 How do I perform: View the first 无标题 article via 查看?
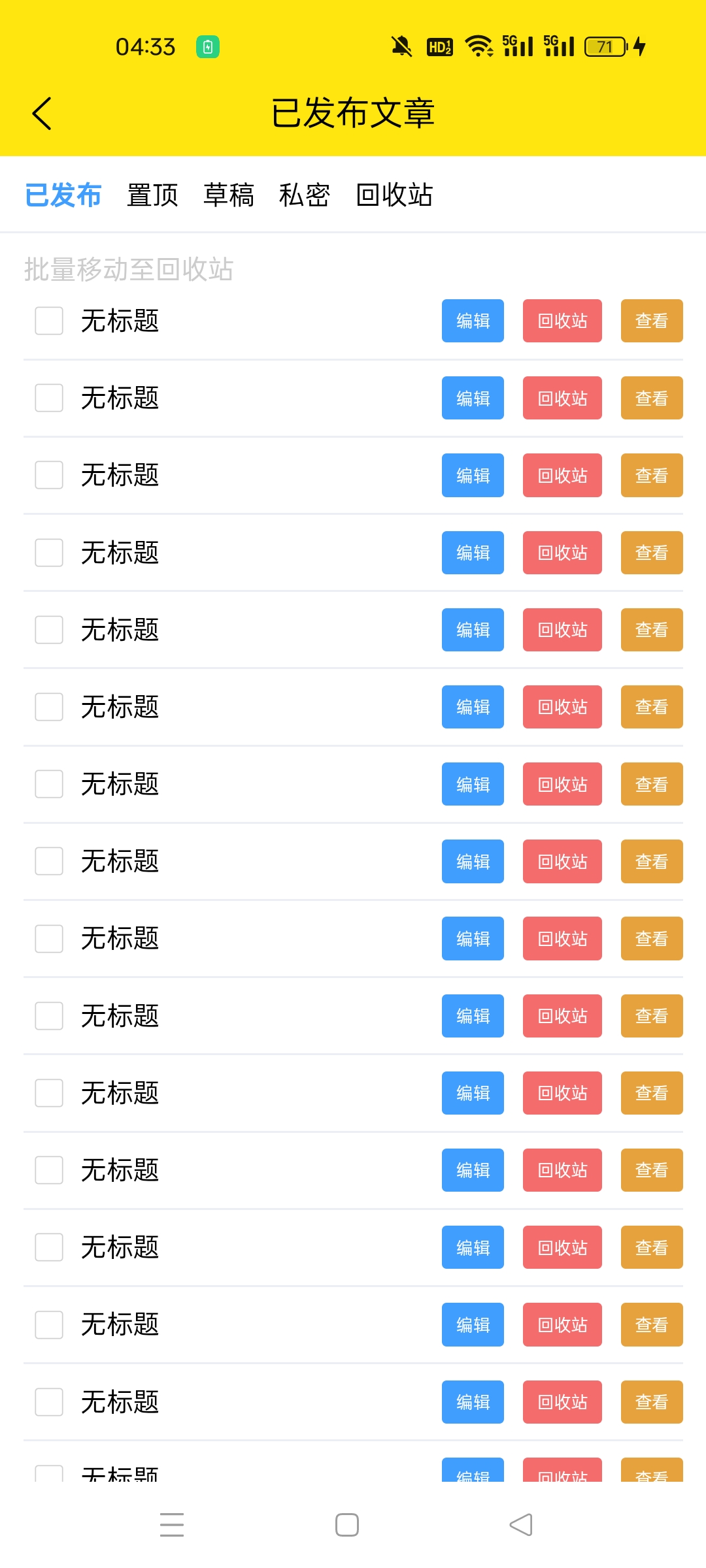(x=652, y=321)
